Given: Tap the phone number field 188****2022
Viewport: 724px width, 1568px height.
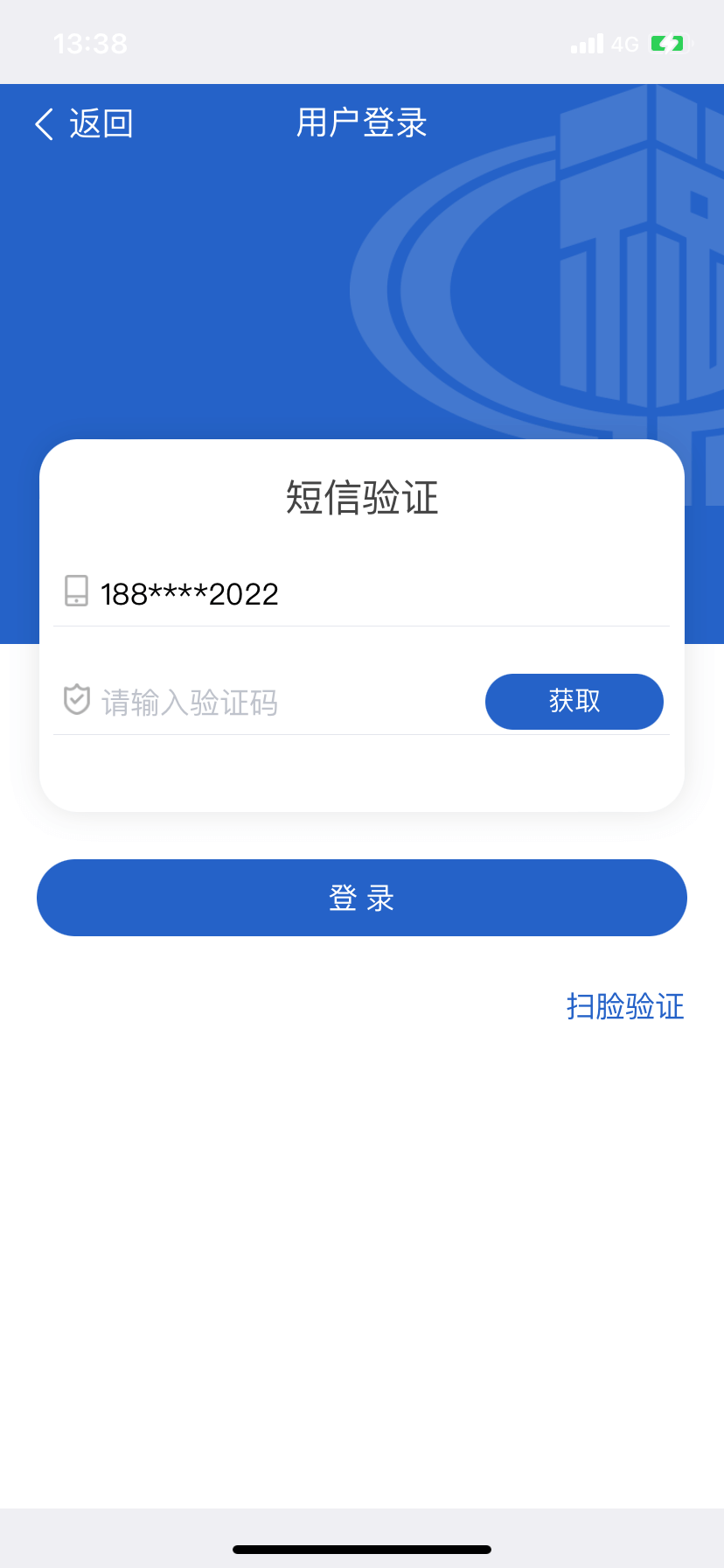Looking at the screenshot, I should point(361,594).
